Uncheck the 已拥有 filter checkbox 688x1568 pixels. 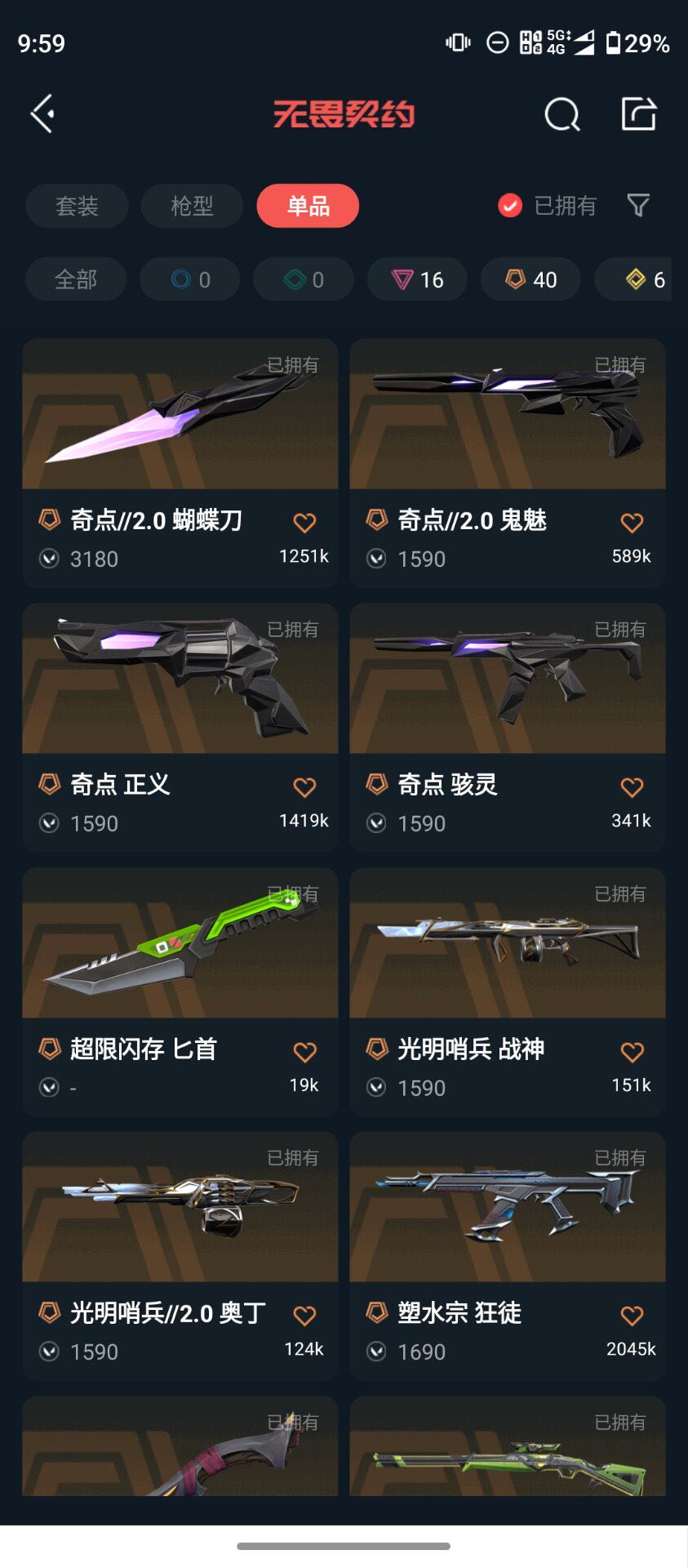(x=510, y=206)
